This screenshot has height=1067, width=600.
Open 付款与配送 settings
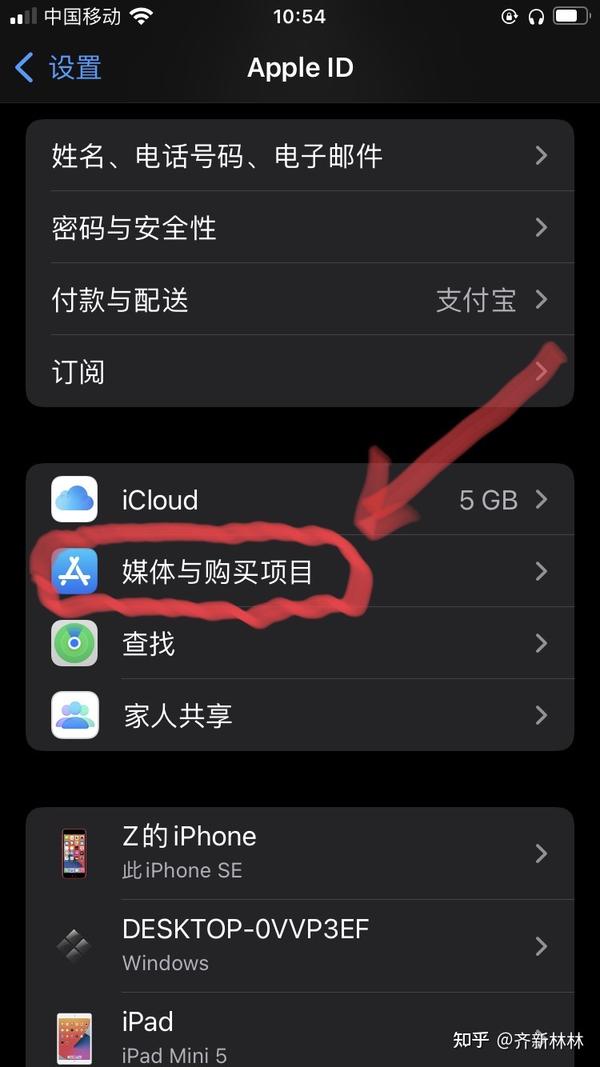(300, 300)
